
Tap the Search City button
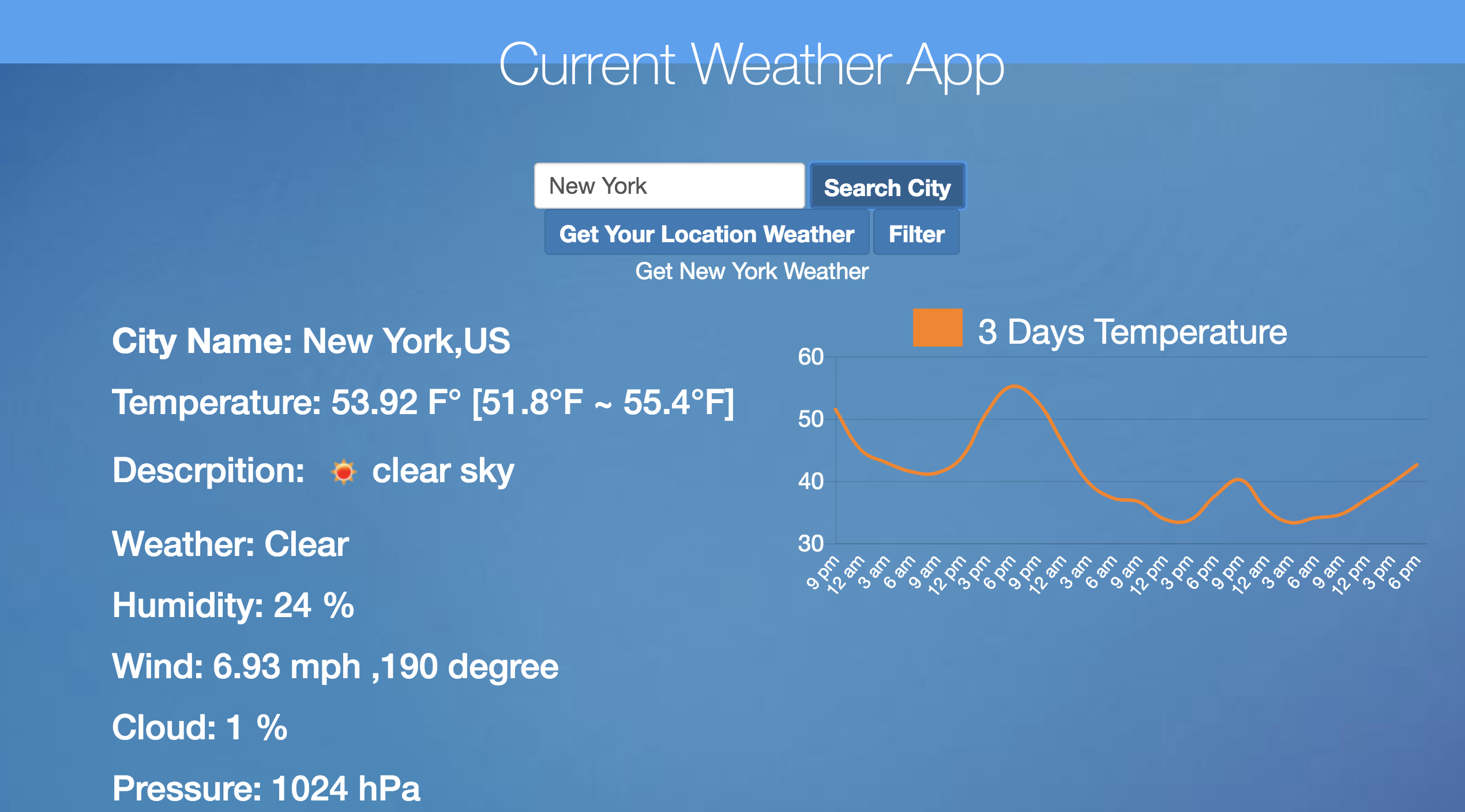887,187
